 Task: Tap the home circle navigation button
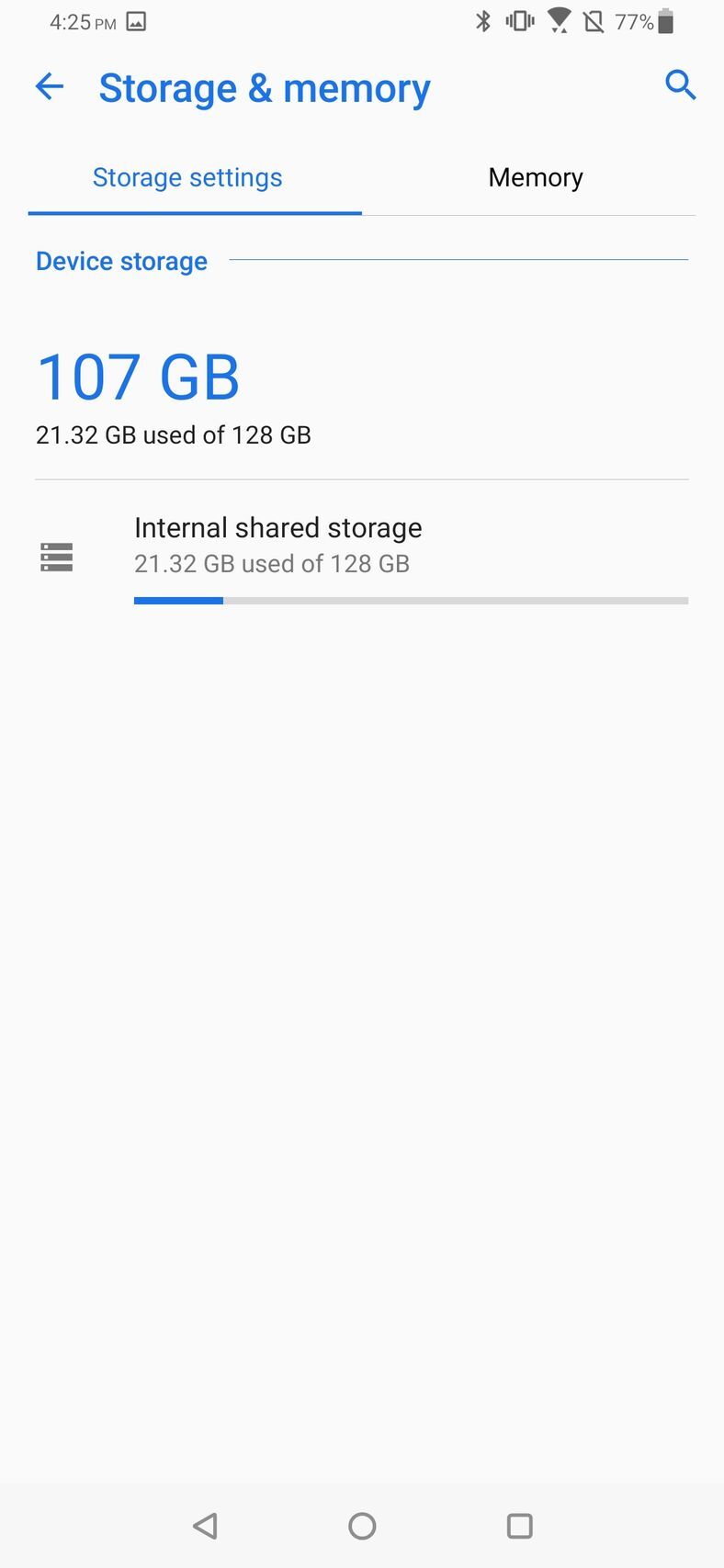[x=361, y=1525]
